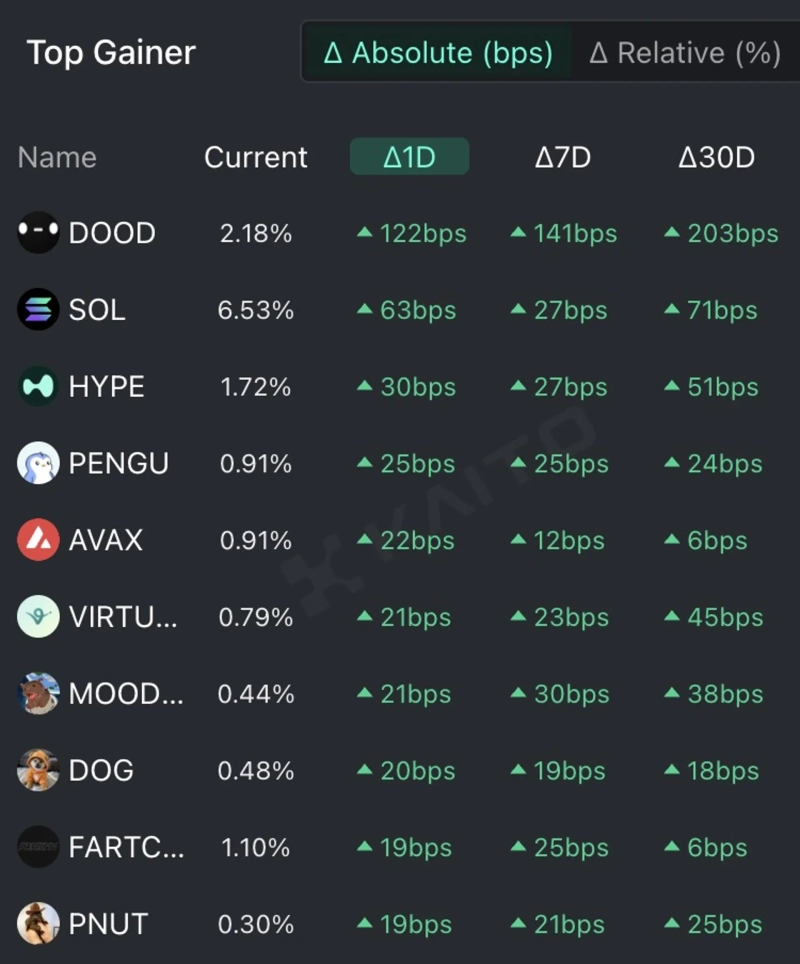This screenshot has width=800, height=964.
Task: Switch to the Relative (%) view
Action: click(x=685, y=52)
